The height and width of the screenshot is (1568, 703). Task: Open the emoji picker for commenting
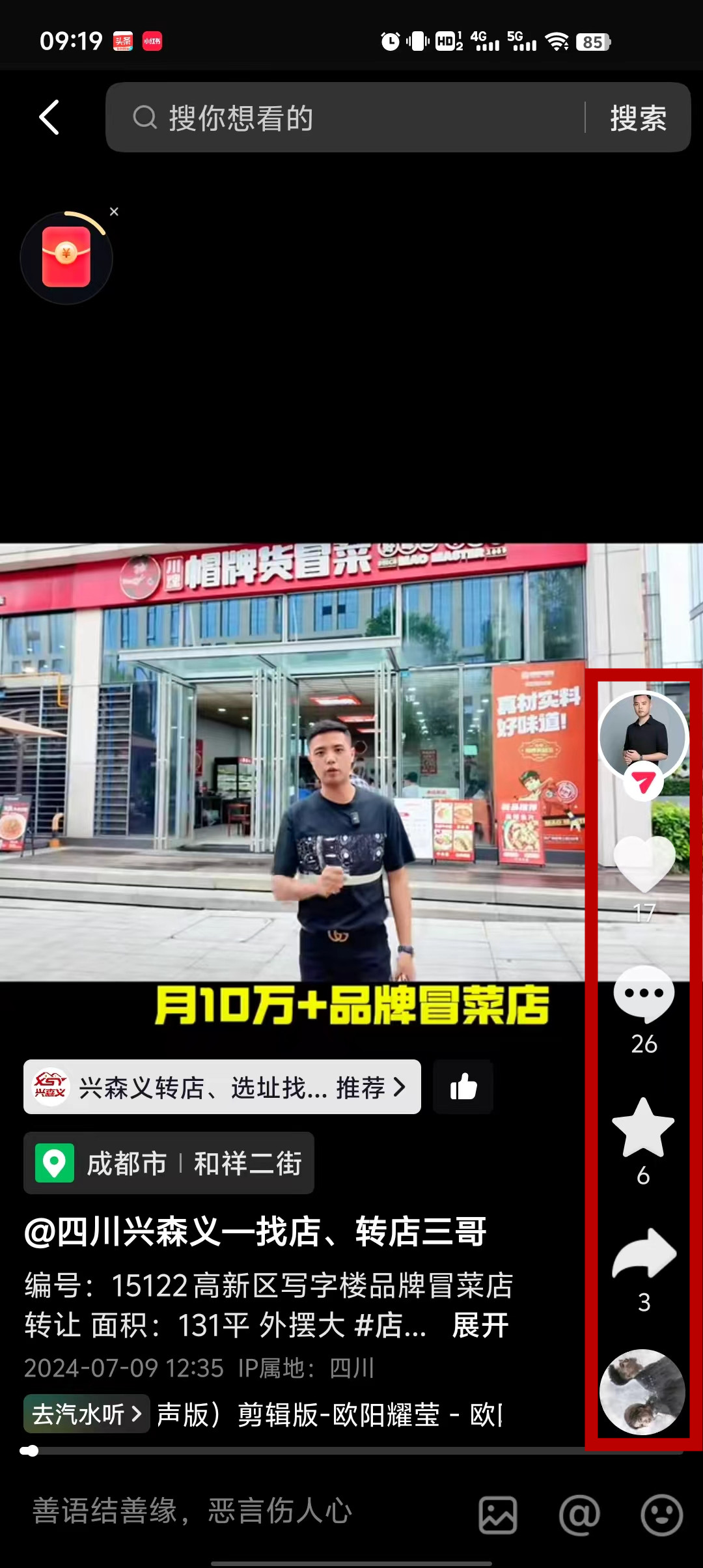tap(661, 1515)
